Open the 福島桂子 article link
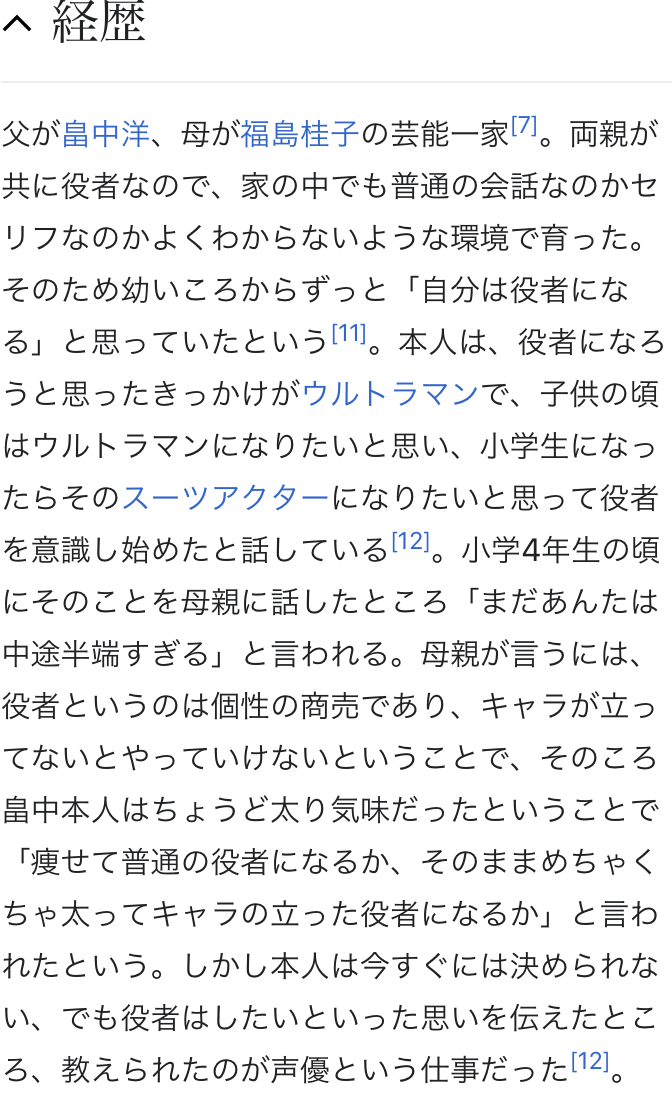672x1093 pixels. point(299,133)
